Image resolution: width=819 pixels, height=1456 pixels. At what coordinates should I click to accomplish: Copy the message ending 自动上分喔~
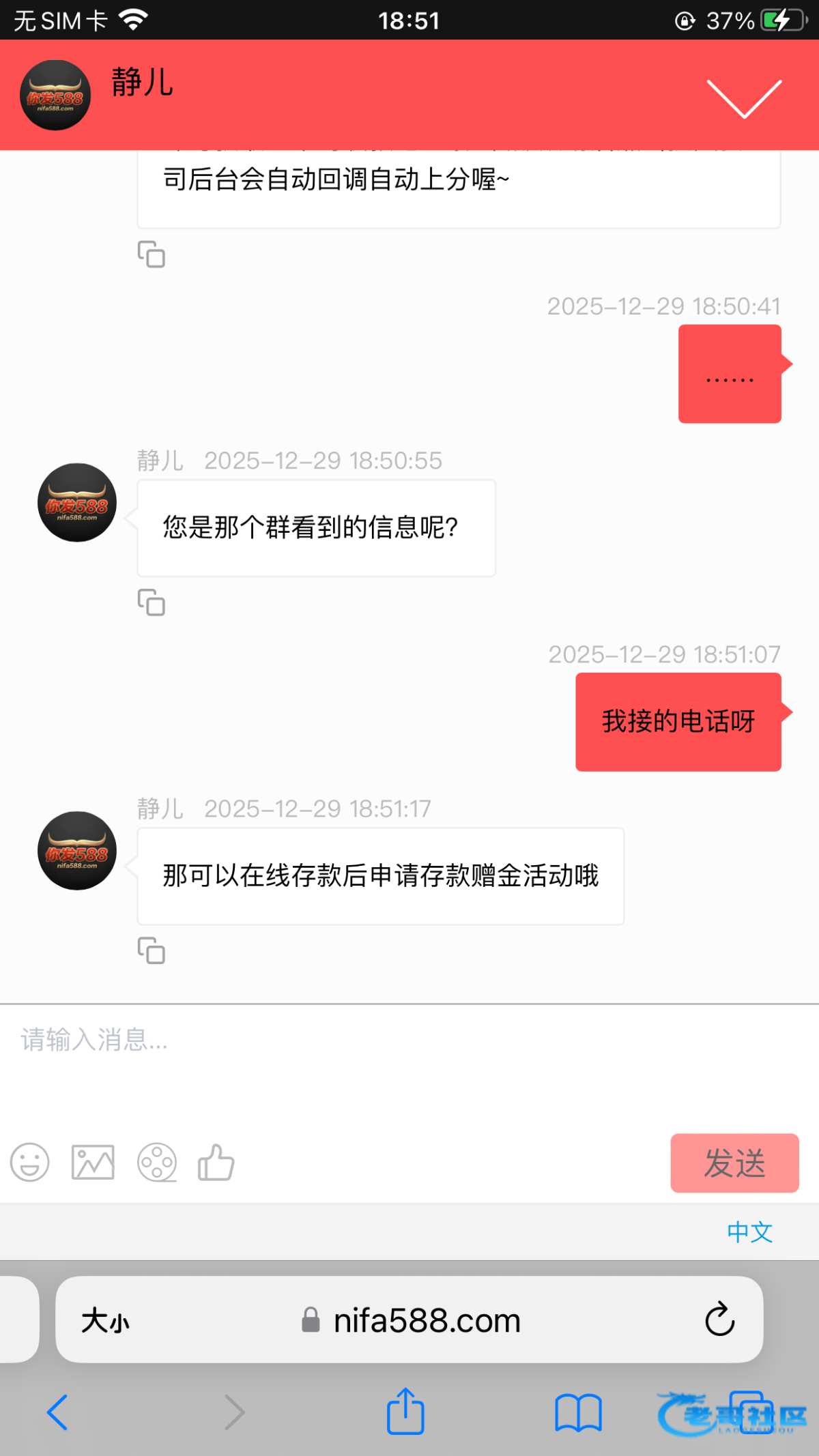[x=151, y=254]
